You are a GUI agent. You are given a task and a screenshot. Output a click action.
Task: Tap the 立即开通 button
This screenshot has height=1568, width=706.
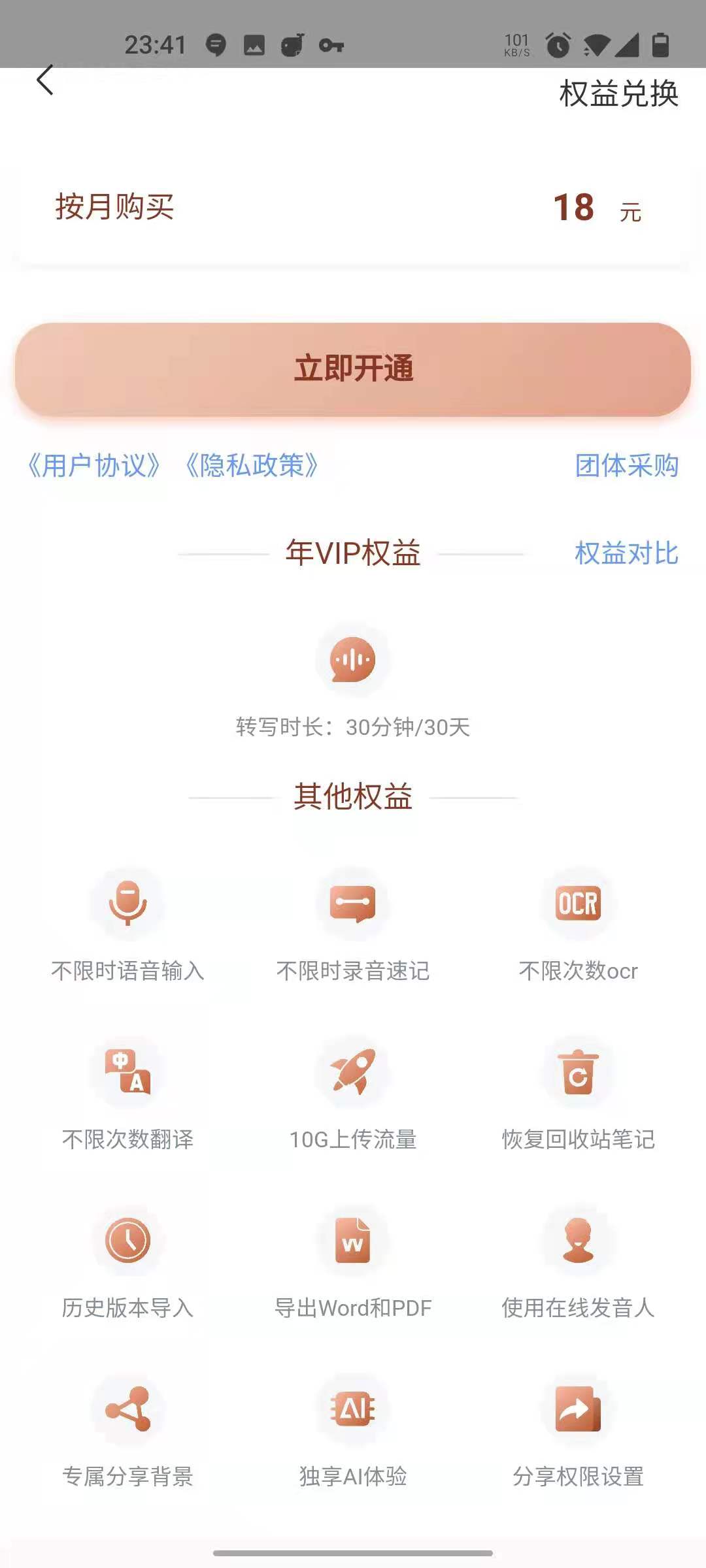coord(353,368)
